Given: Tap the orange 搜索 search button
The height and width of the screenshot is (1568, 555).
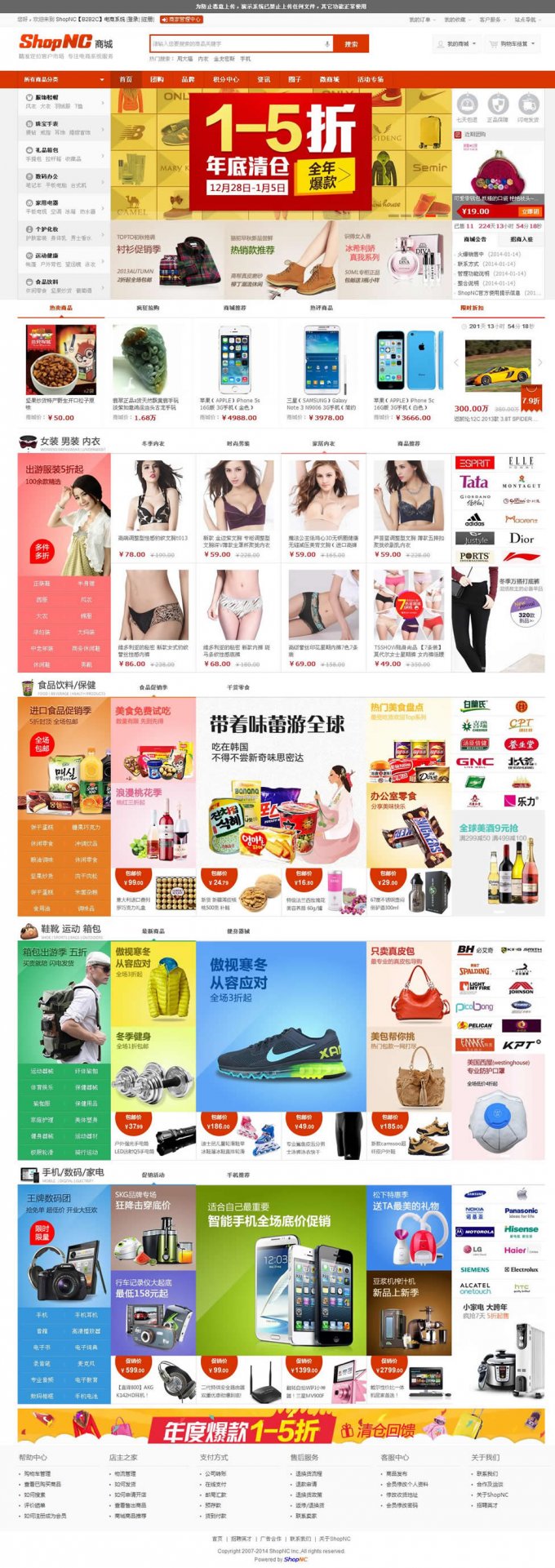Looking at the screenshot, I should point(351,44).
